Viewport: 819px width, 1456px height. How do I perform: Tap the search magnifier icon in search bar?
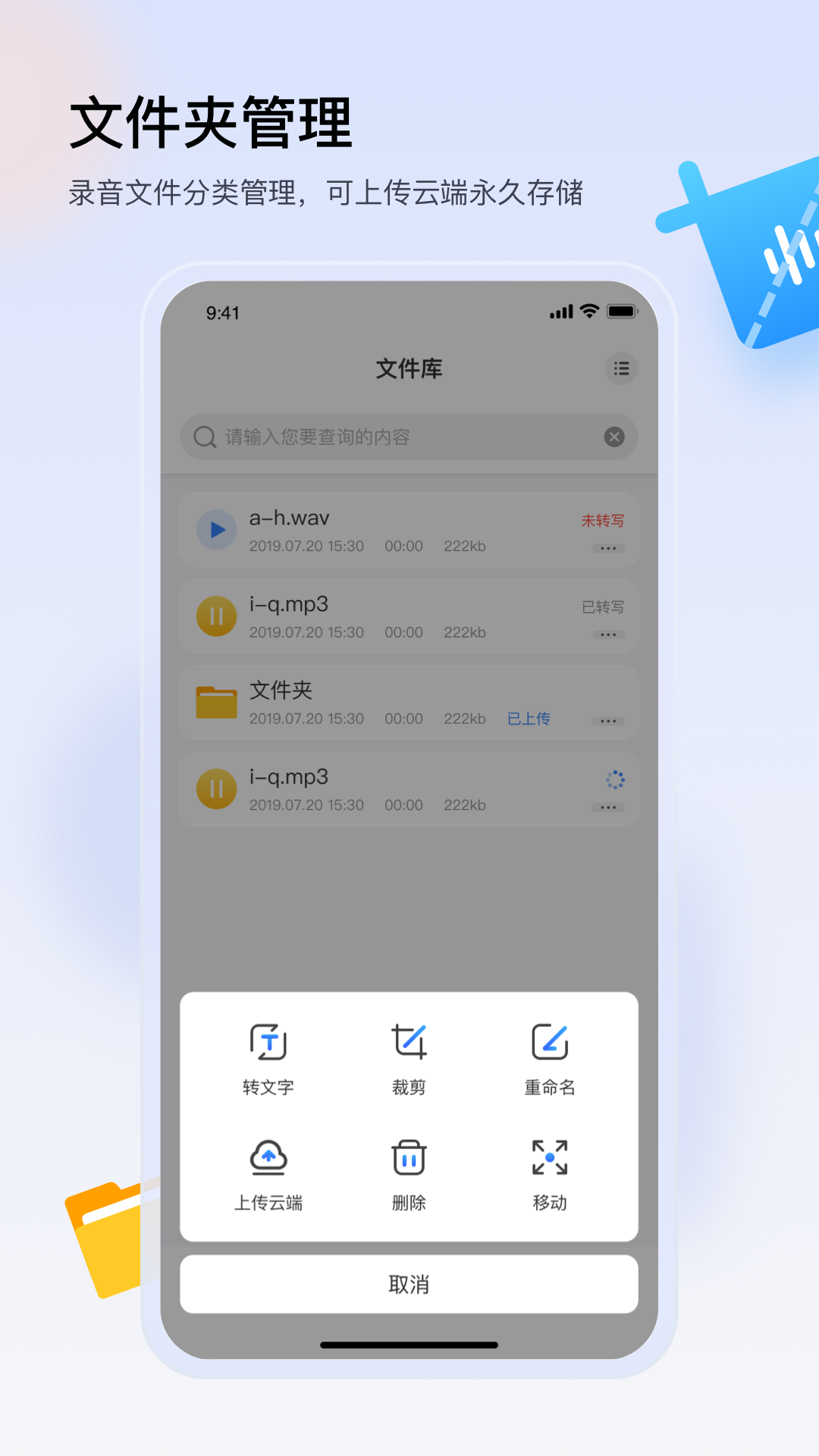point(203,438)
